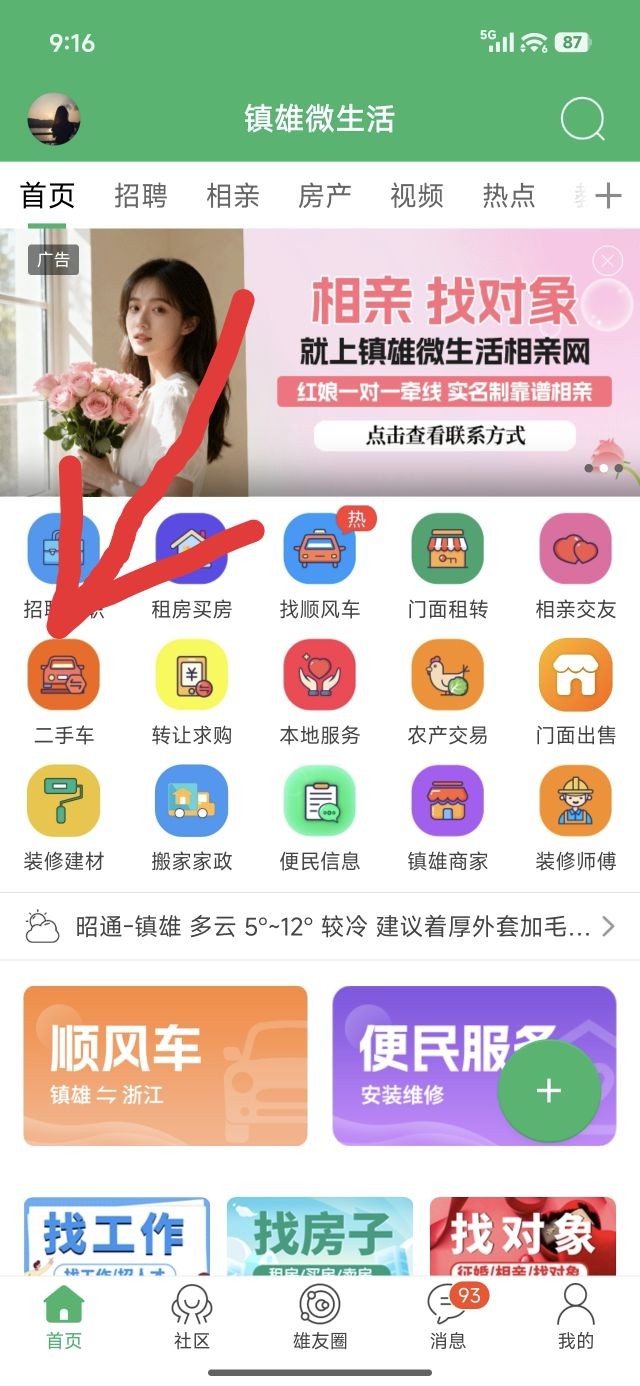This screenshot has width=640, height=1386.
Task: Dismiss the 相亲 advertisement banner
Action: pos(607,262)
